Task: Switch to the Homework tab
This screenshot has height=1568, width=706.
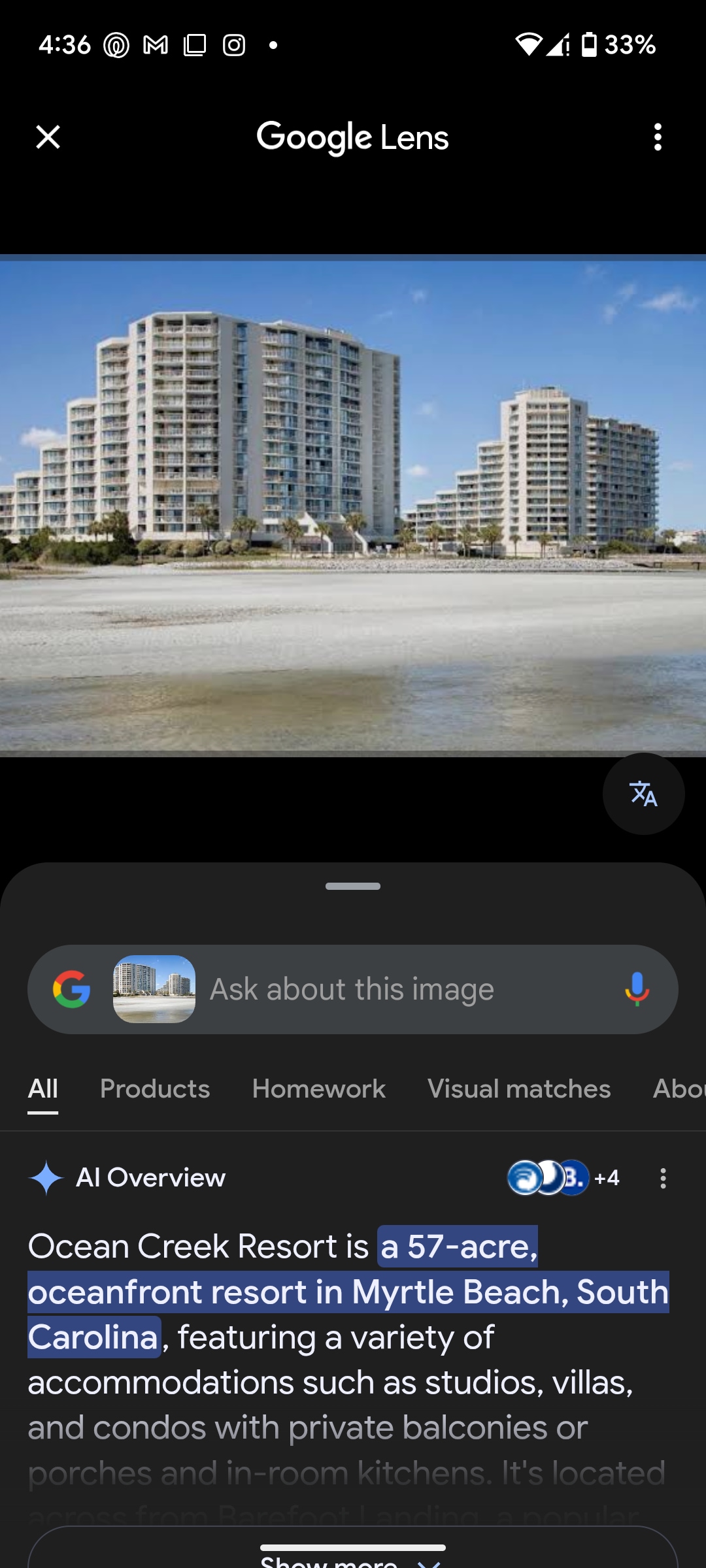Action: point(318,1089)
